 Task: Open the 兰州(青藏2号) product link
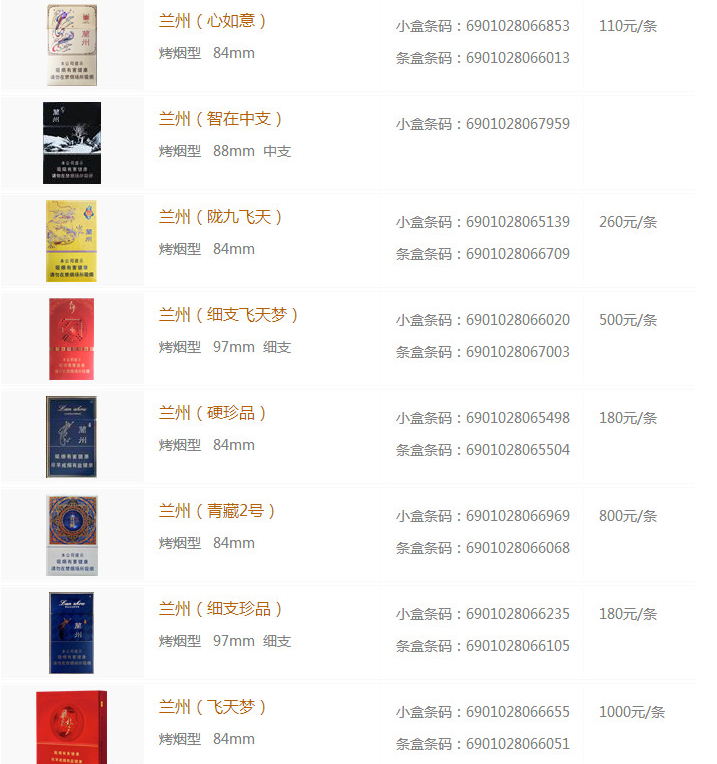point(217,511)
